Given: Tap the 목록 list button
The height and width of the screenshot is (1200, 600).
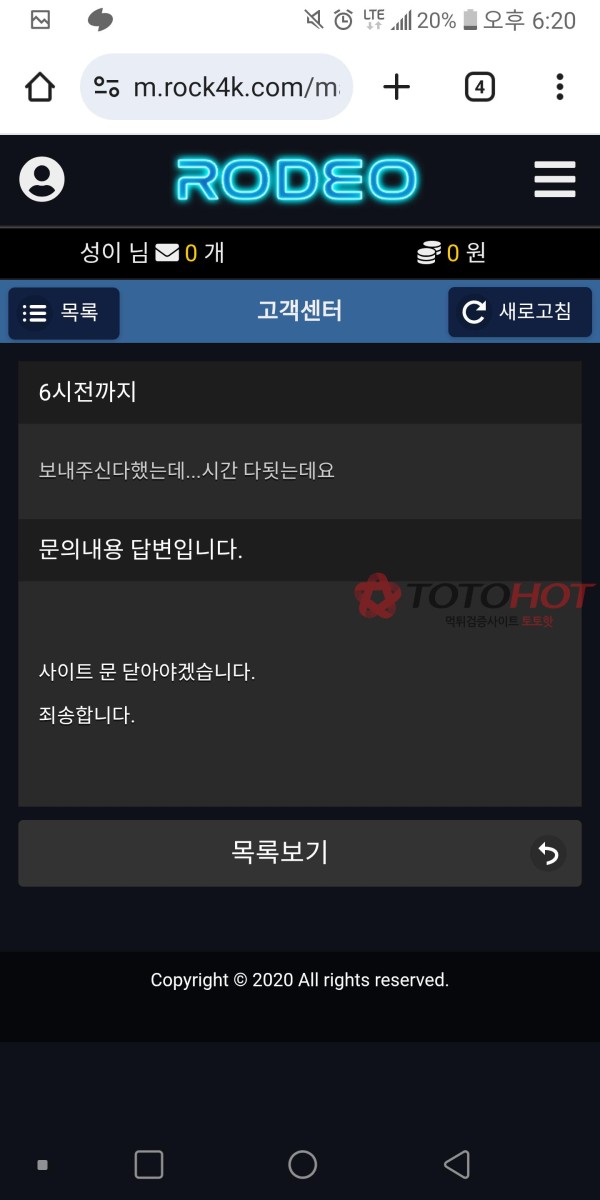Looking at the screenshot, I should tap(64, 313).
